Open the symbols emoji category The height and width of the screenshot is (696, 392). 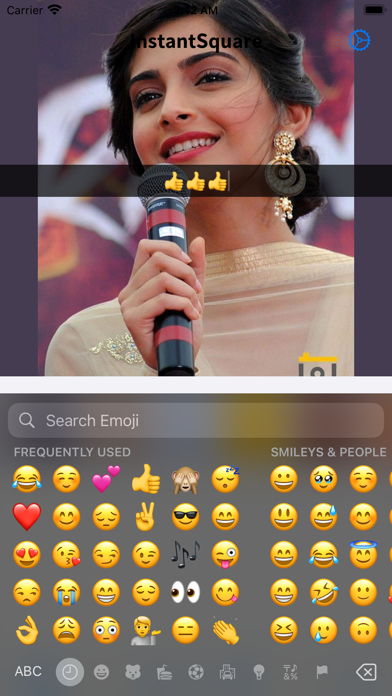[291, 672]
